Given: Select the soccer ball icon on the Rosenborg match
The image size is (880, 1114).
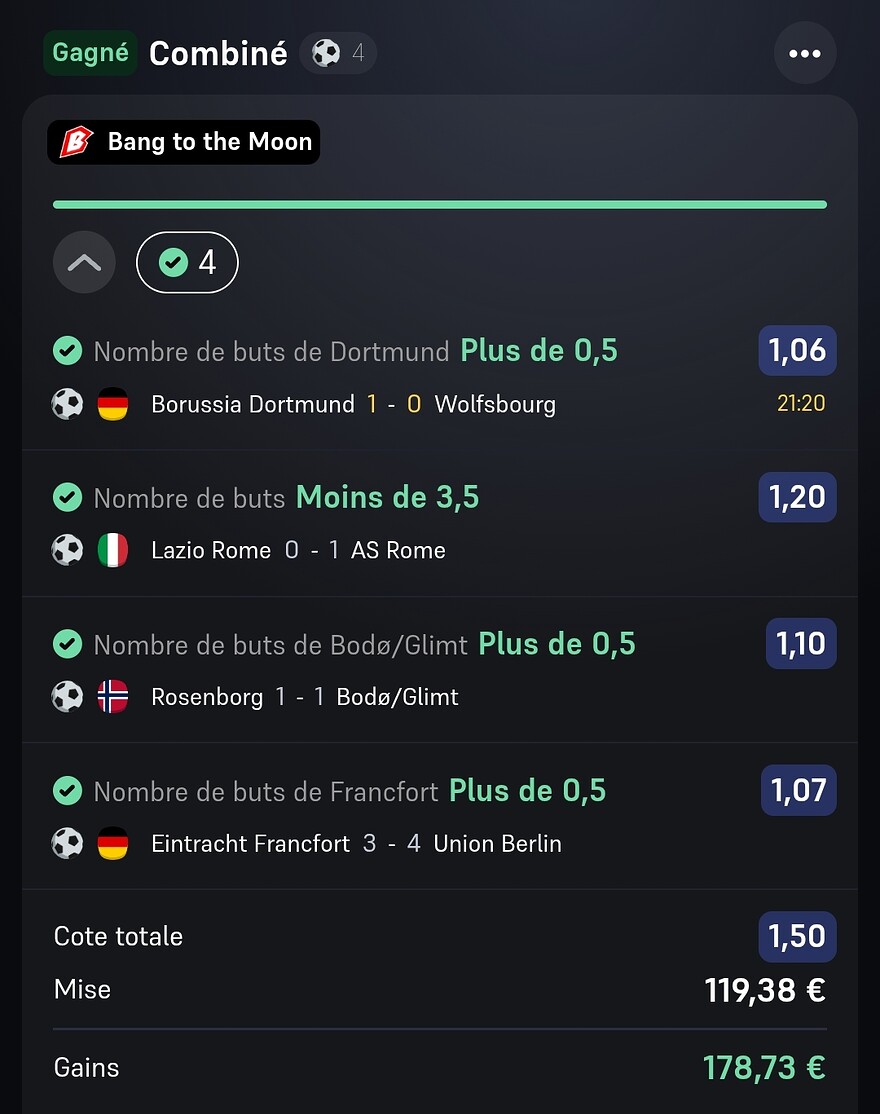Looking at the screenshot, I should pos(66,697).
